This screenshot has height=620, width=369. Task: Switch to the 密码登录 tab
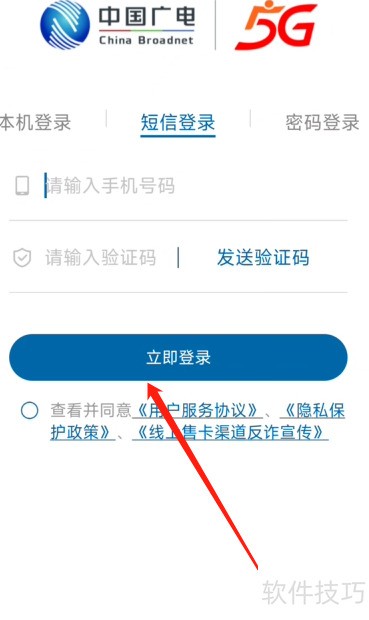point(322,122)
